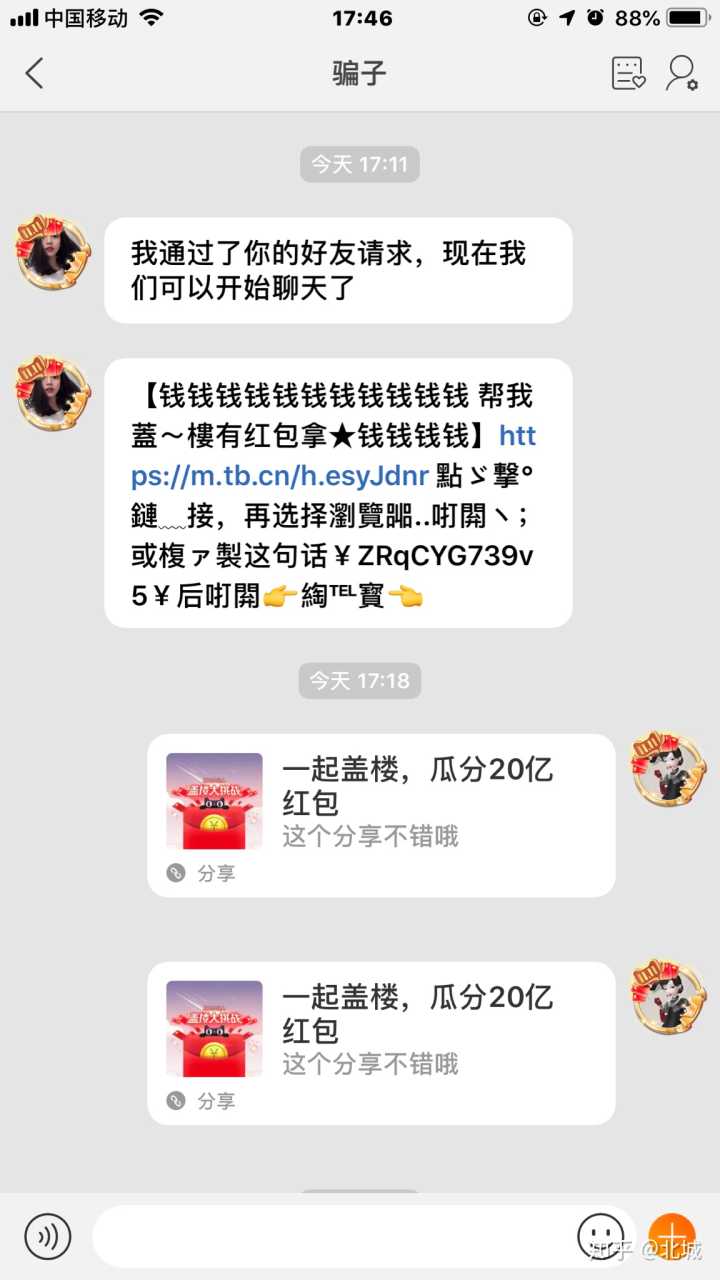
Task: View avatar beside the friend-request-accepted message
Action: (x=52, y=252)
